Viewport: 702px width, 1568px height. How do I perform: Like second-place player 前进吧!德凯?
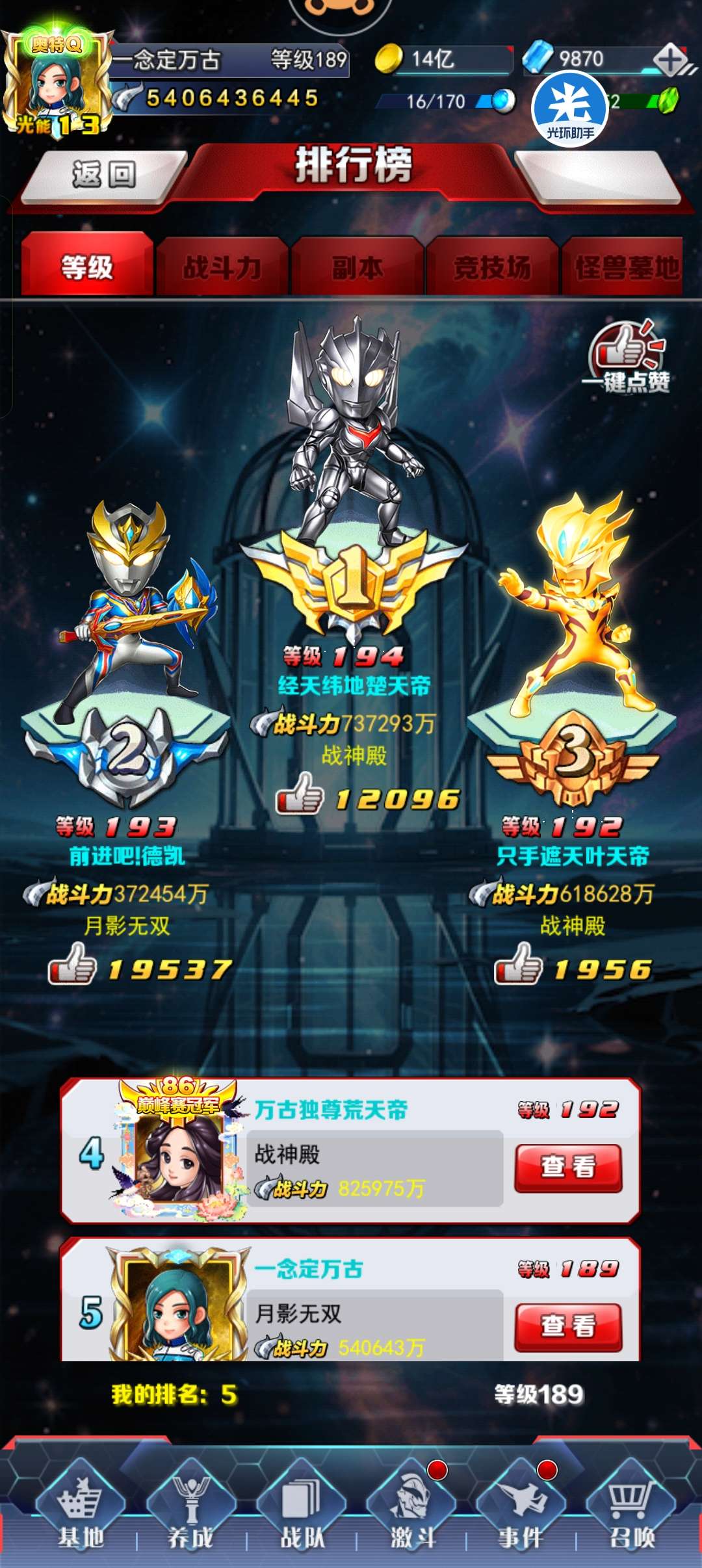[x=73, y=964]
